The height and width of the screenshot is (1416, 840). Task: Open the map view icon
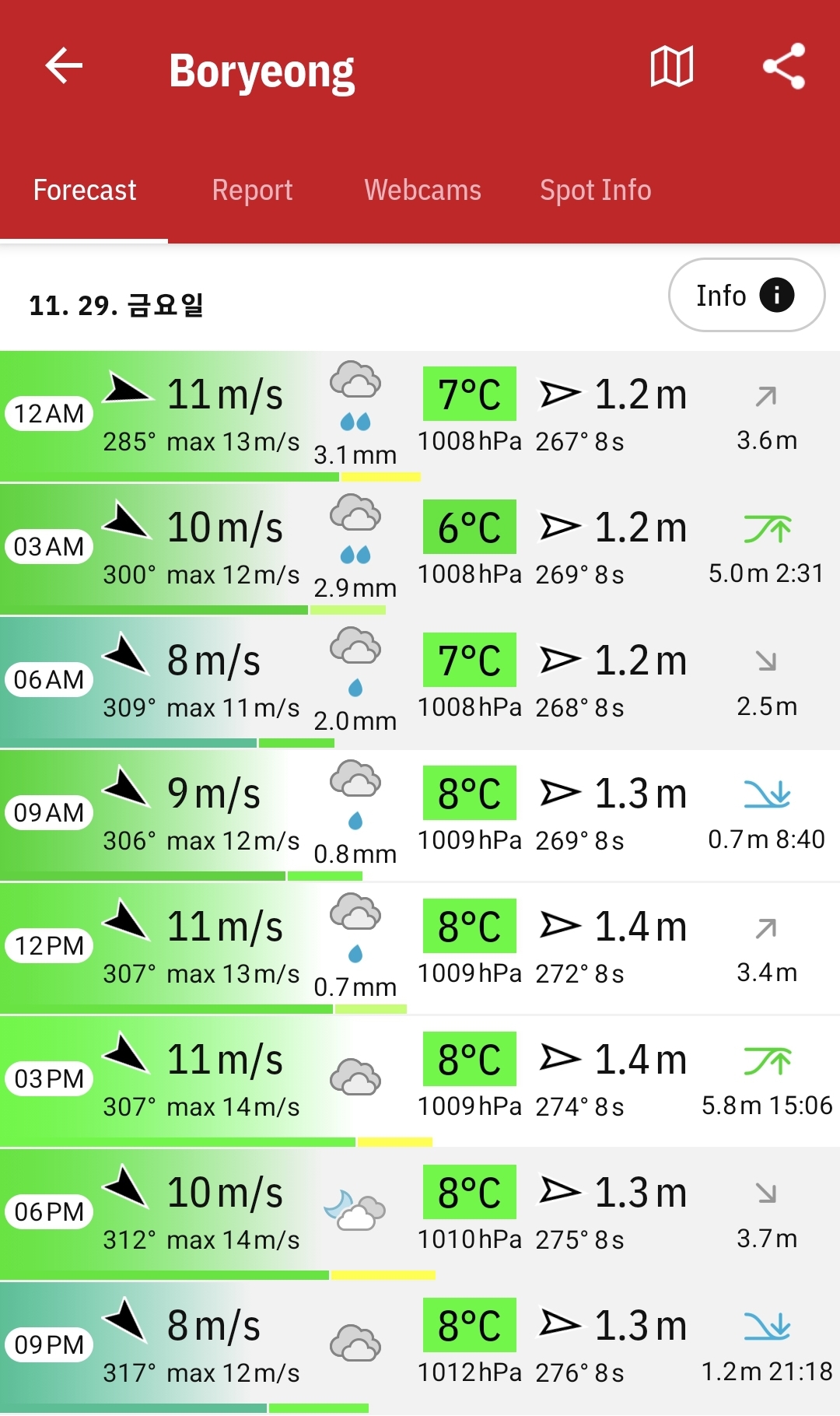point(672,66)
